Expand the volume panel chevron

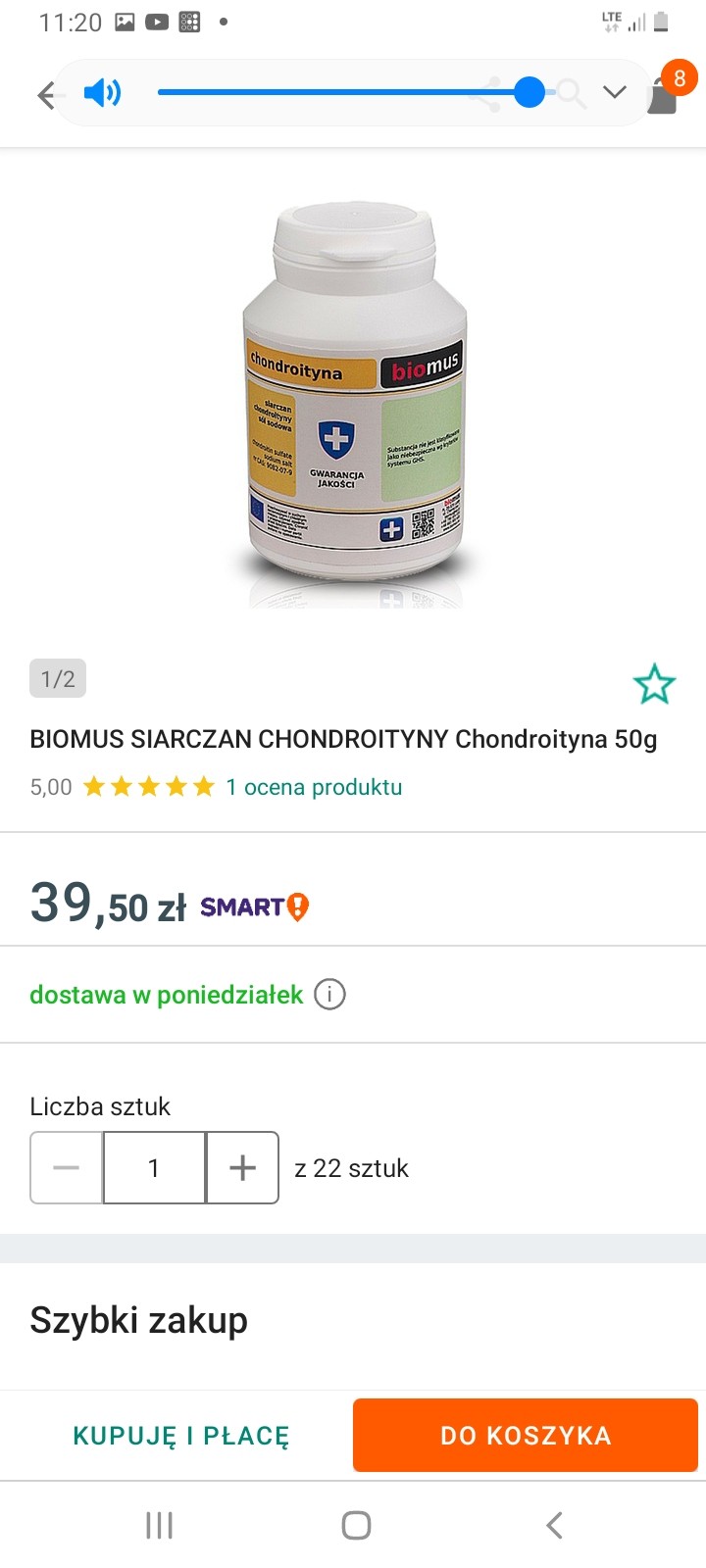[x=615, y=93]
